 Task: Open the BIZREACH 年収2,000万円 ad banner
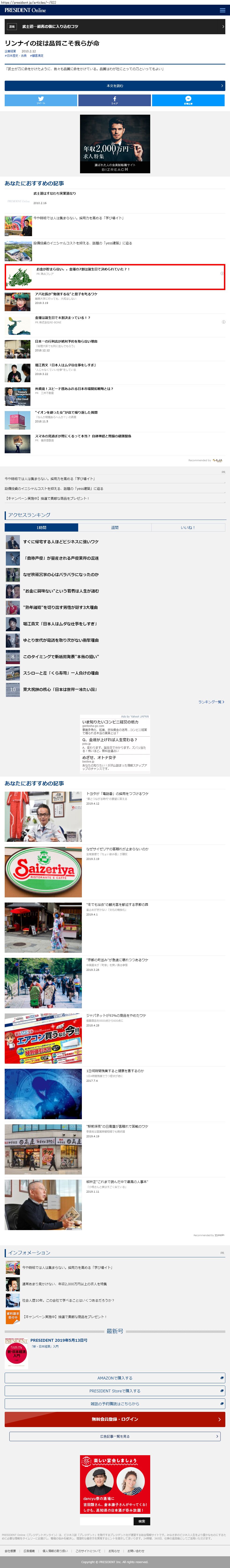click(x=115, y=144)
